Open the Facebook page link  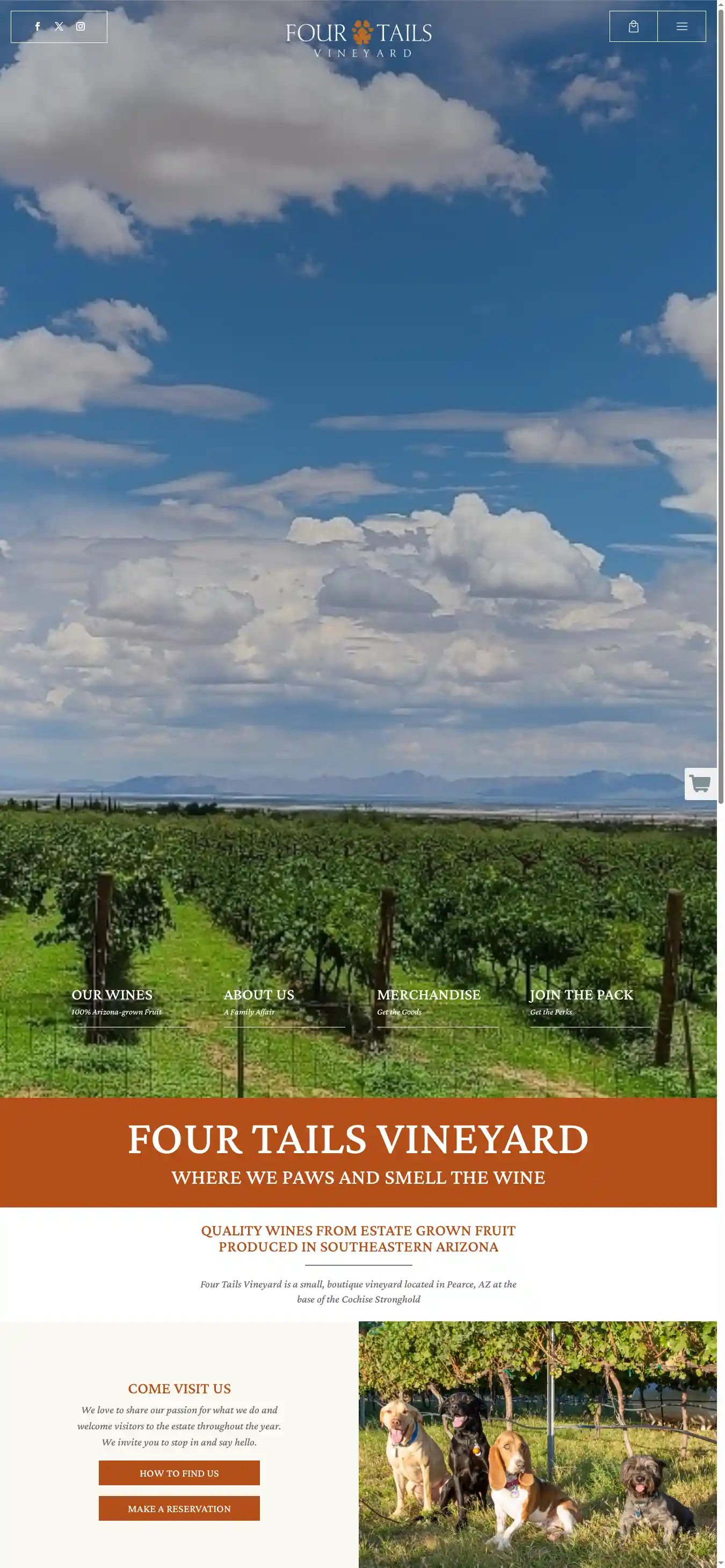[x=38, y=26]
